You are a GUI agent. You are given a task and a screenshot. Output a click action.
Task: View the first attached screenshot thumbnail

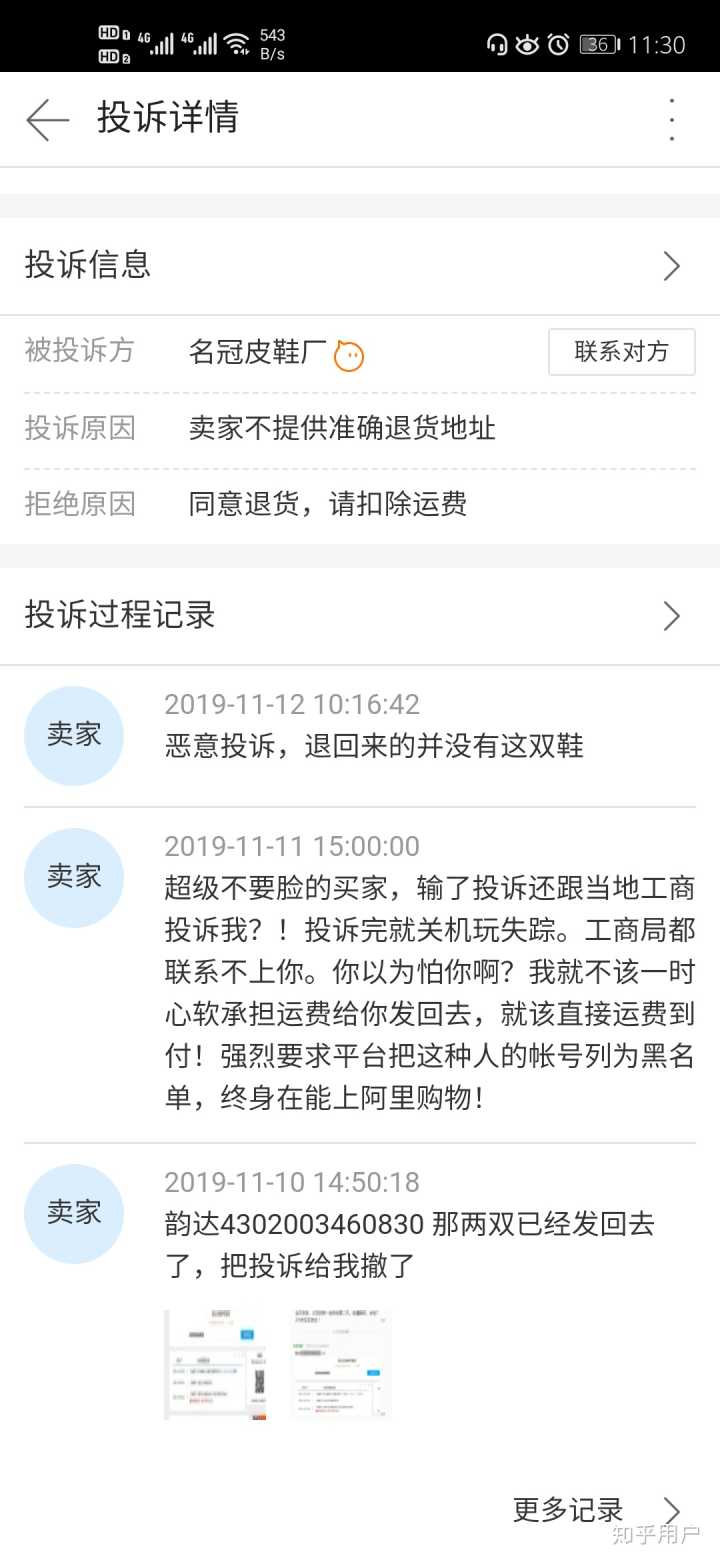point(215,1364)
